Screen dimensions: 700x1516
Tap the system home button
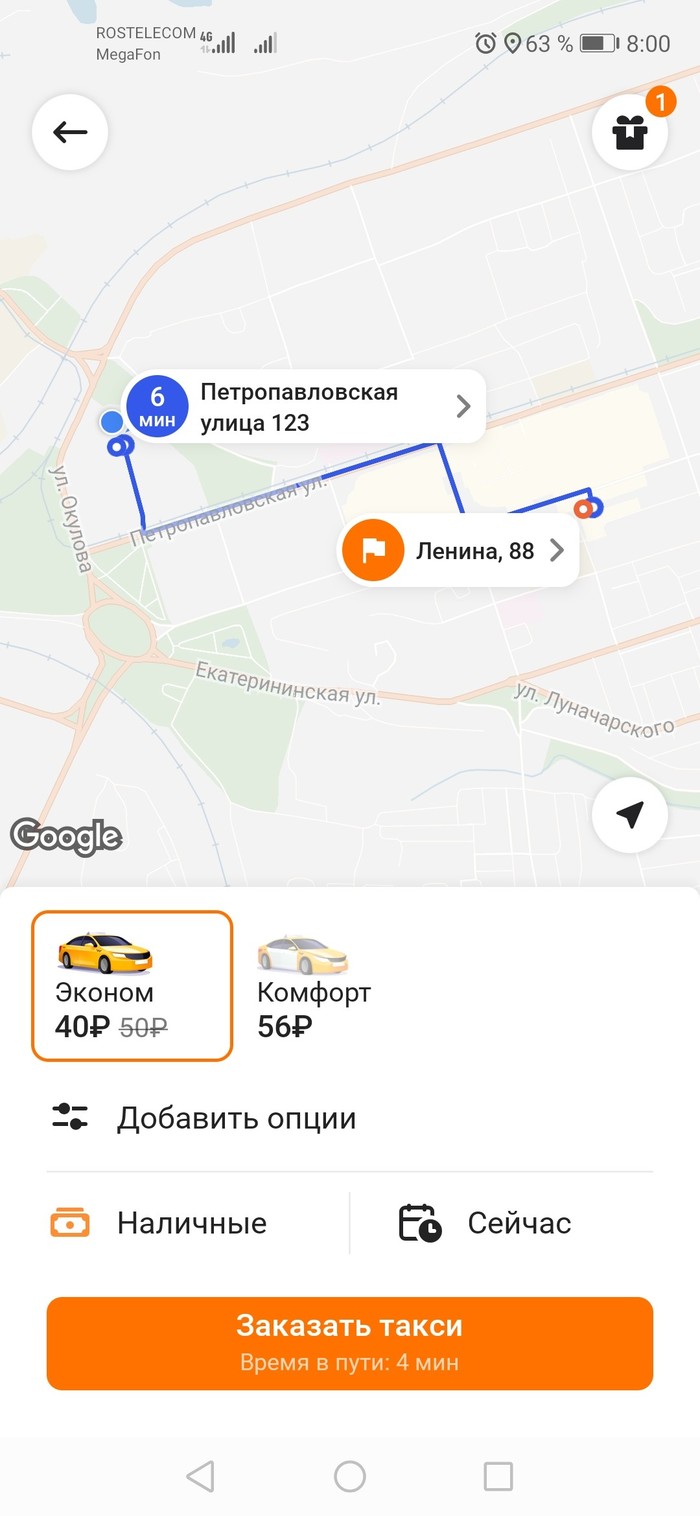click(350, 1476)
